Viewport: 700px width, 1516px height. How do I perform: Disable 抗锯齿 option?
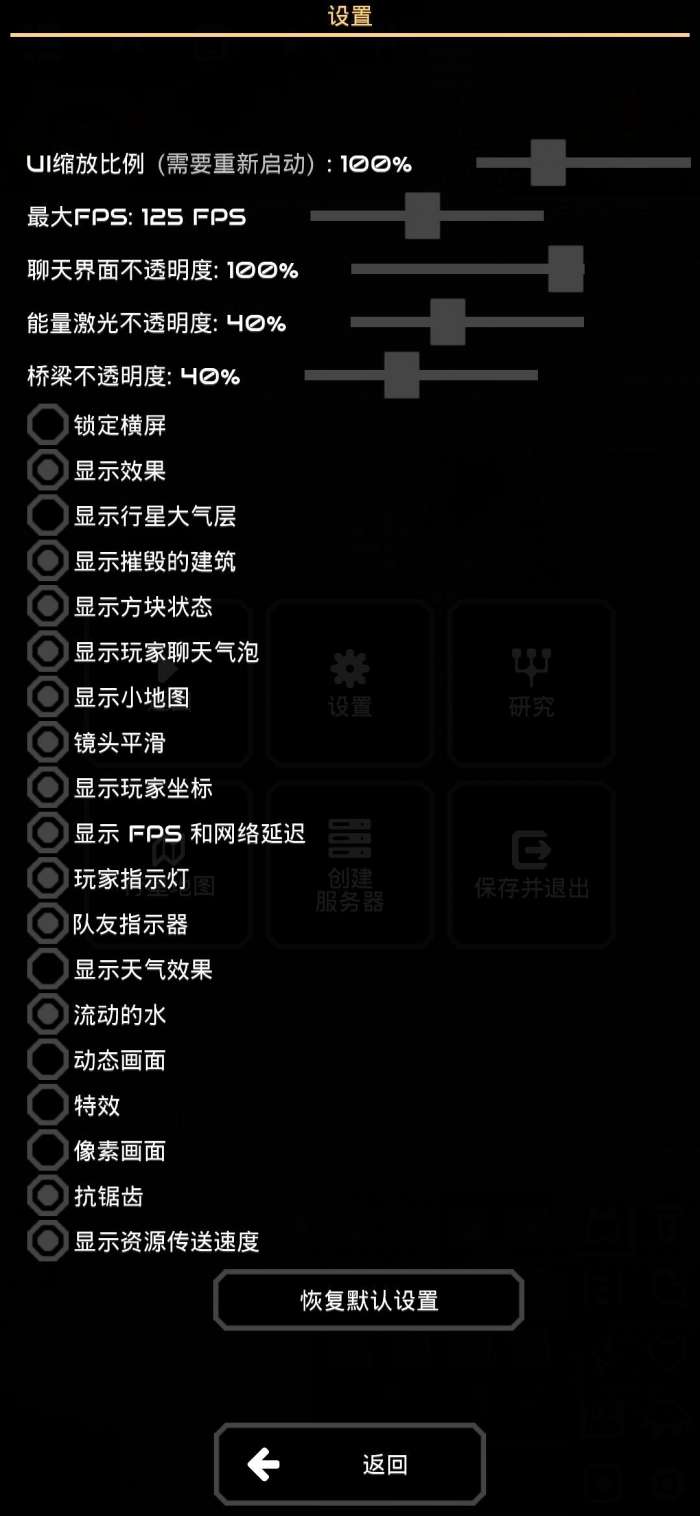click(x=47, y=1196)
